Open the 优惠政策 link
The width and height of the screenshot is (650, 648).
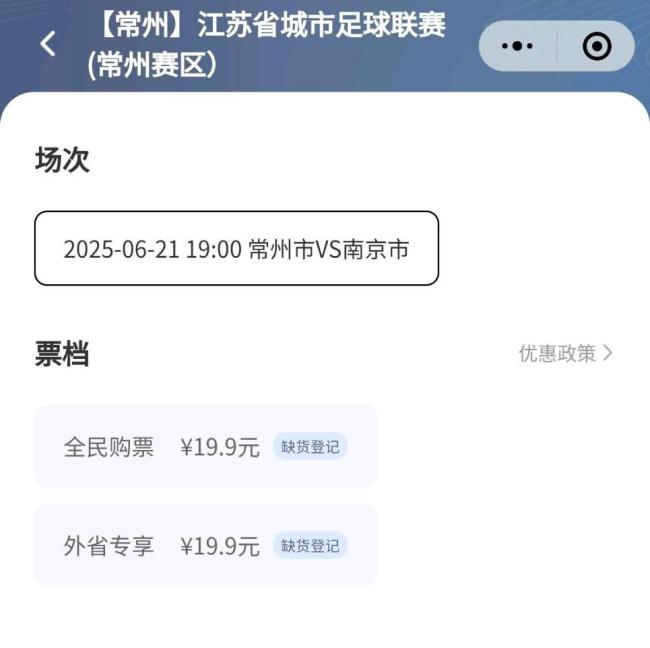click(x=565, y=353)
